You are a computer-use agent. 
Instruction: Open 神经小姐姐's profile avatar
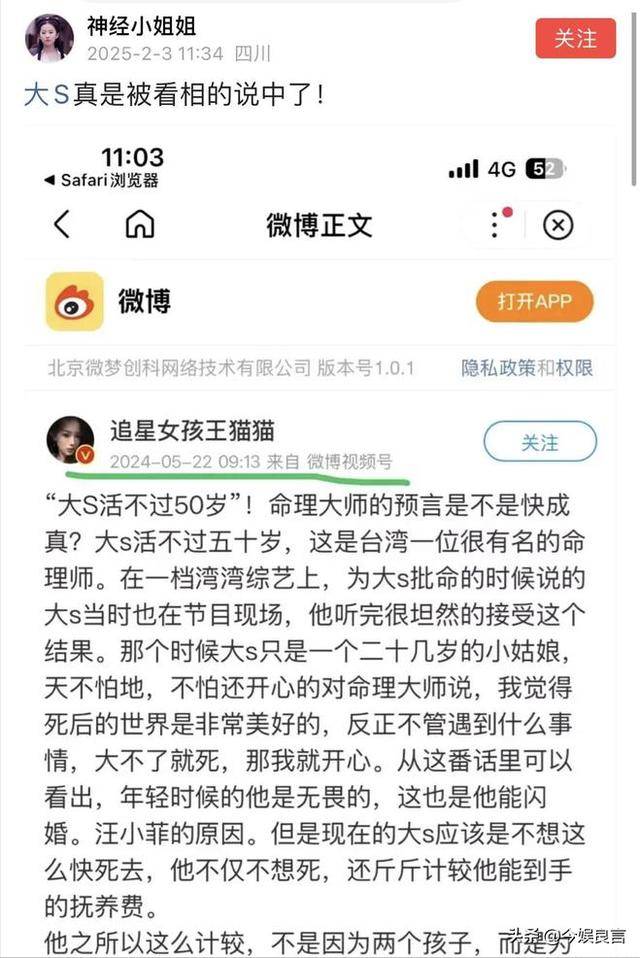49,37
